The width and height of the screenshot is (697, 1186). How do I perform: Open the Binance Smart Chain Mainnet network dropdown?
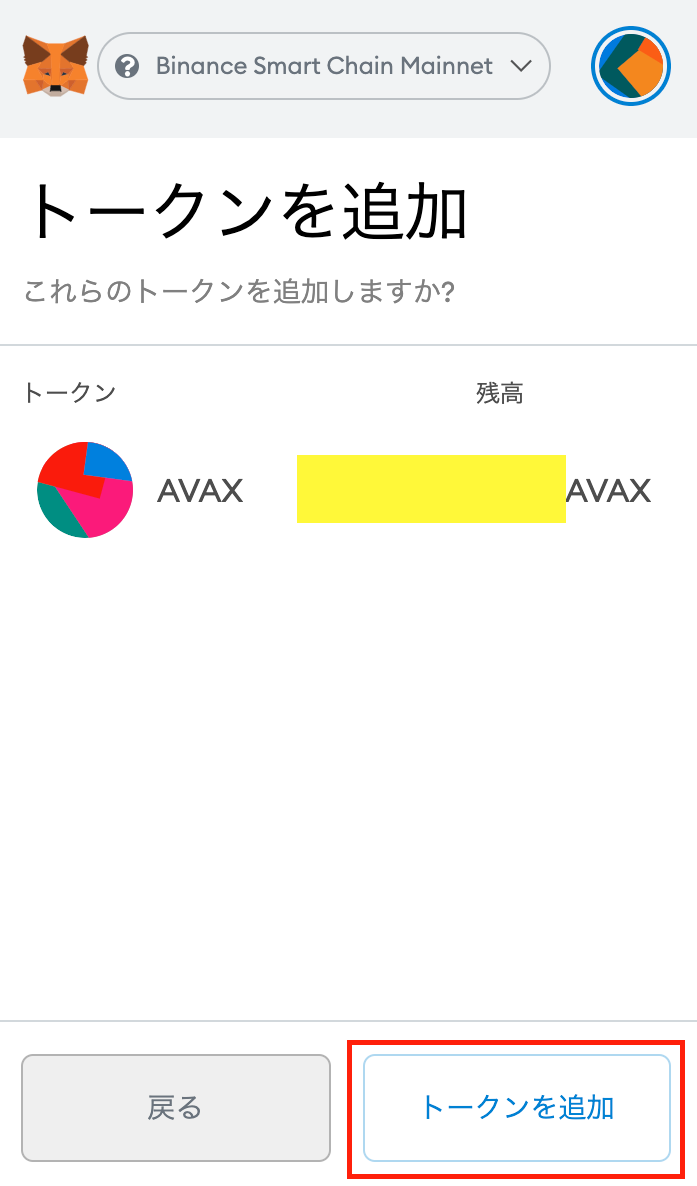pyautogui.click(x=324, y=67)
